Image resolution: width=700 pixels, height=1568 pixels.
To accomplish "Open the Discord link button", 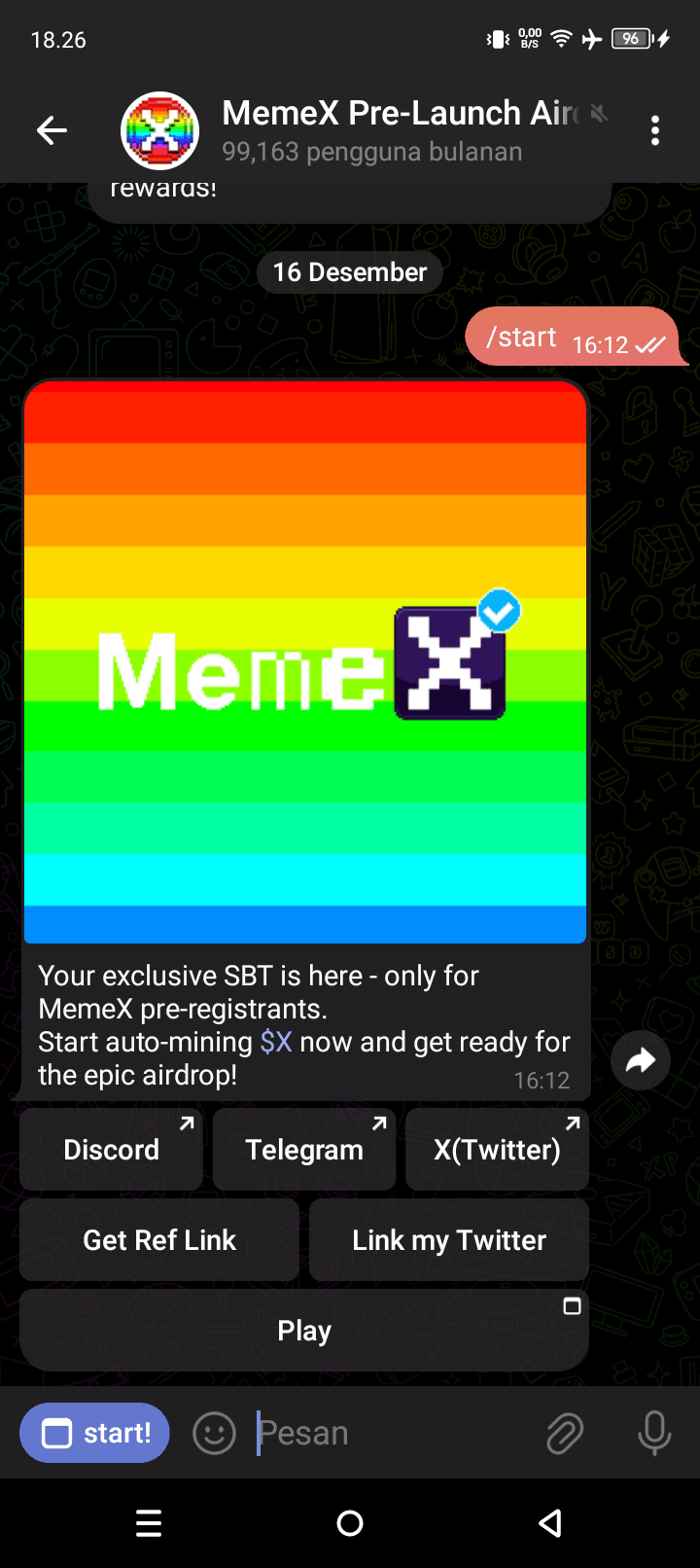I will click(x=111, y=1150).
